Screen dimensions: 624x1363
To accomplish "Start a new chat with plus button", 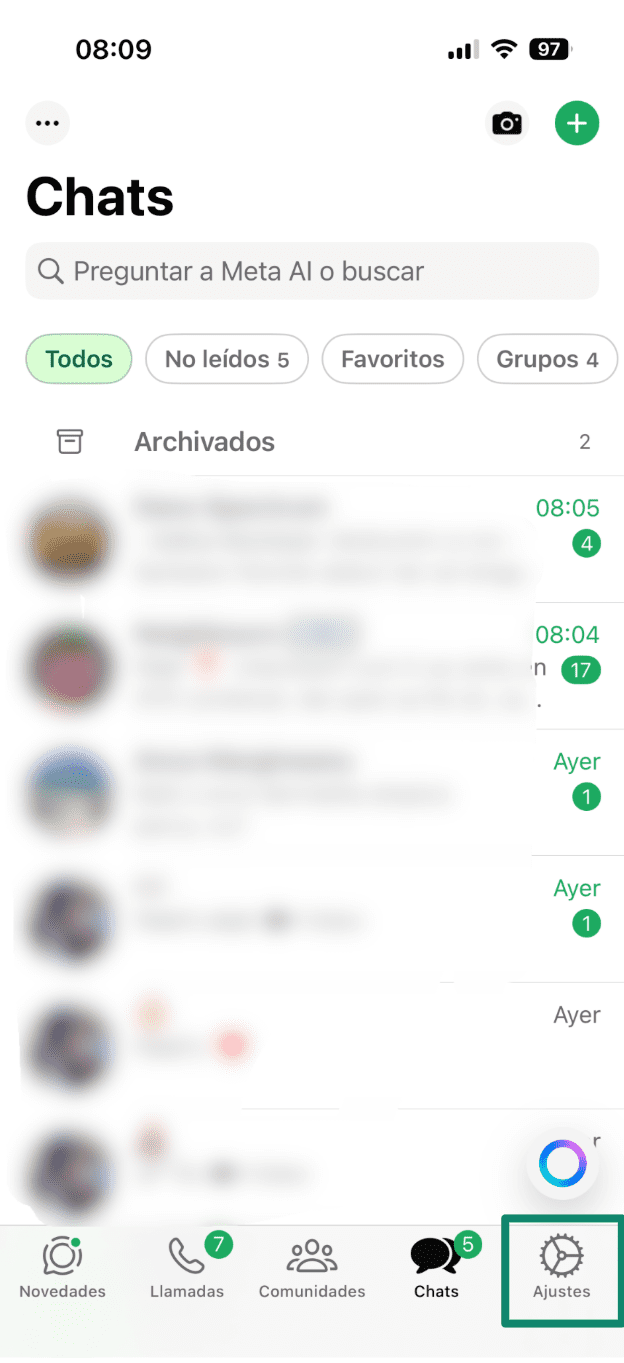I will [577, 124].
